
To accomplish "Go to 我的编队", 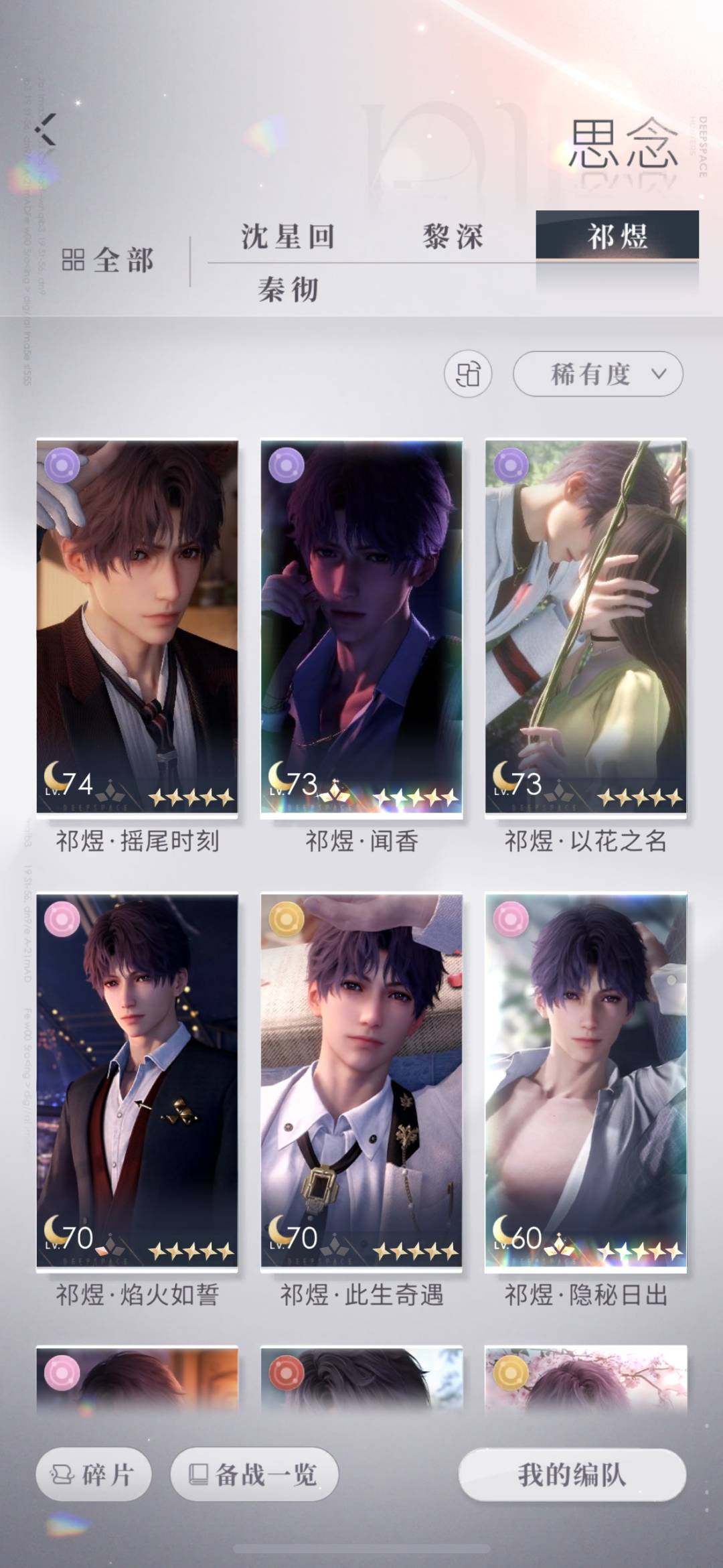I will click(x=572, y=1474).
